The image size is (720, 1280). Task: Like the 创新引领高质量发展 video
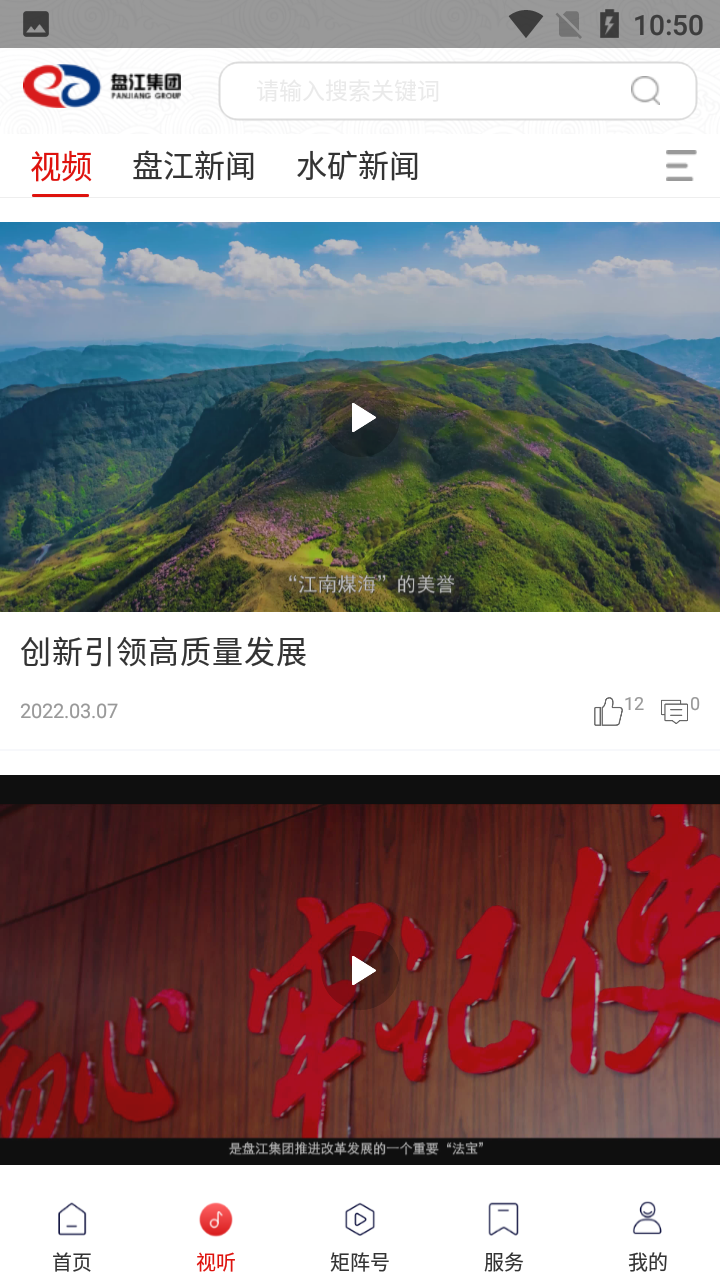609,711
